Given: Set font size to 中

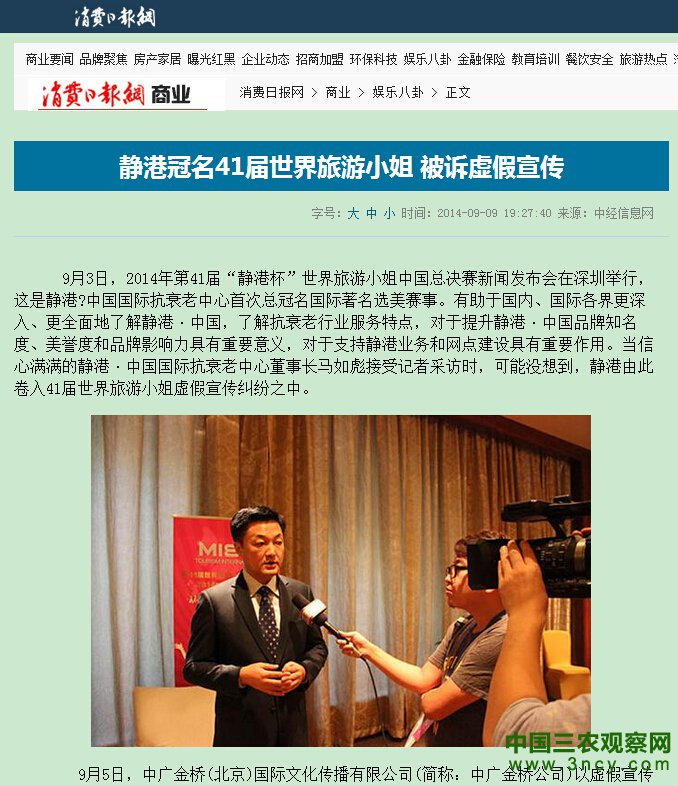Looking at the screenshot, I should point(371,213).
